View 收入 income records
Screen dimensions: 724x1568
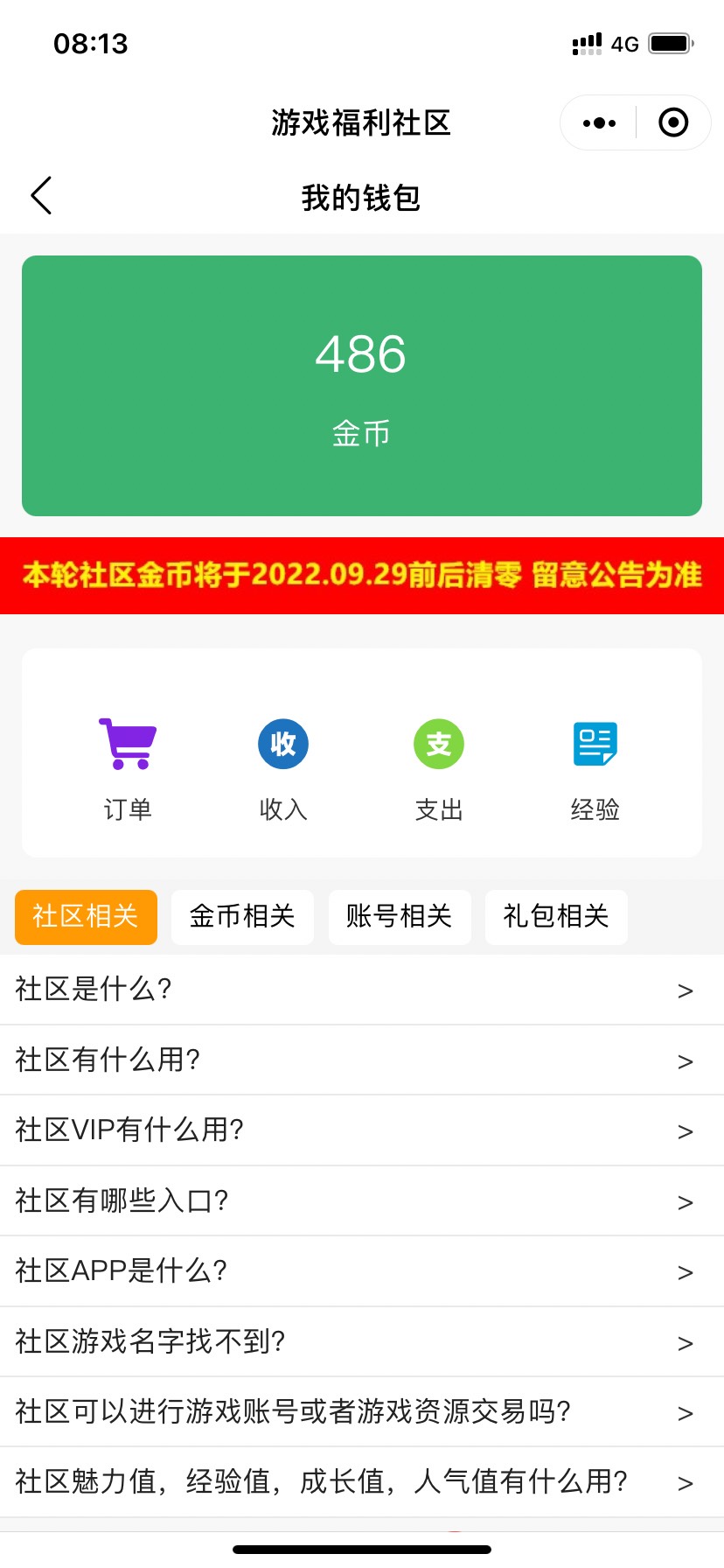pos(283,767)
